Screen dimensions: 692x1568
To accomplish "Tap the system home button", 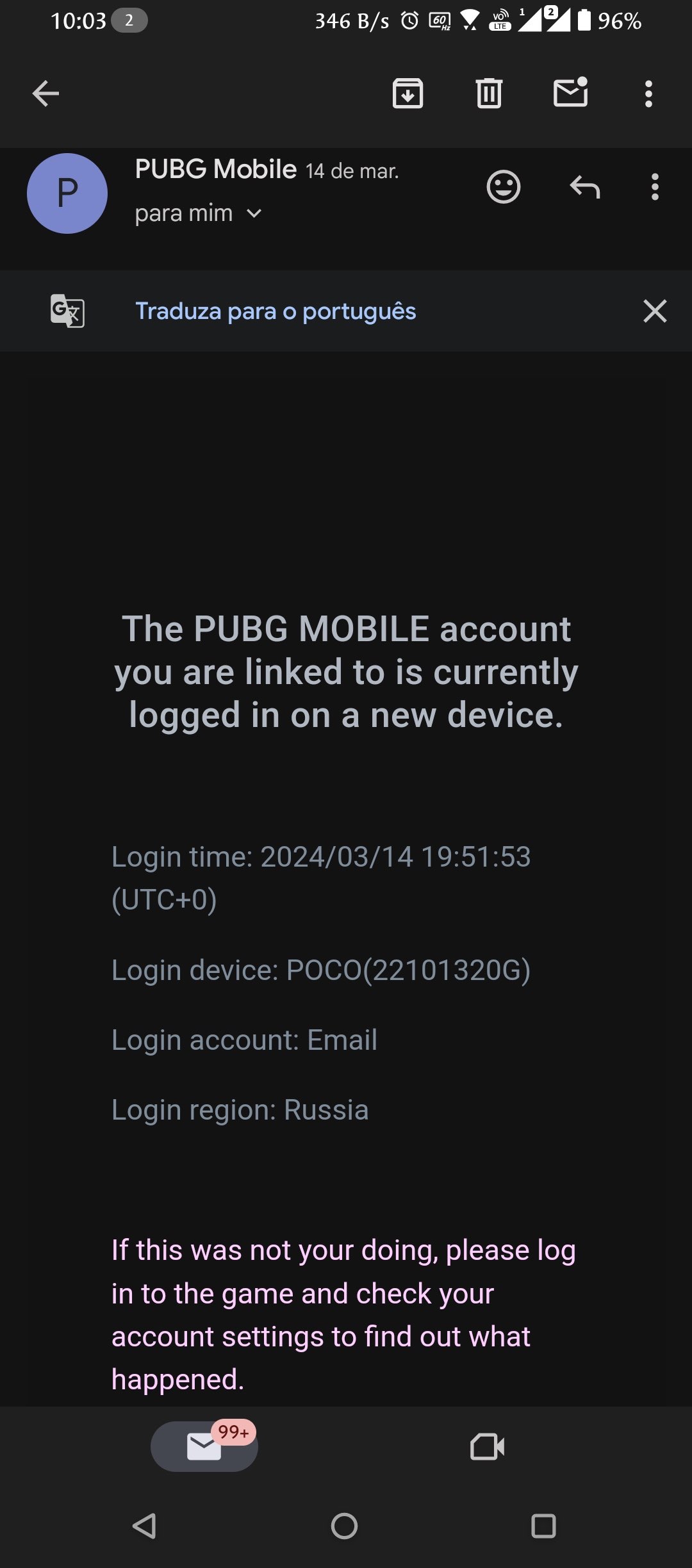I will pyautogui.click(x=344, y=1526).
